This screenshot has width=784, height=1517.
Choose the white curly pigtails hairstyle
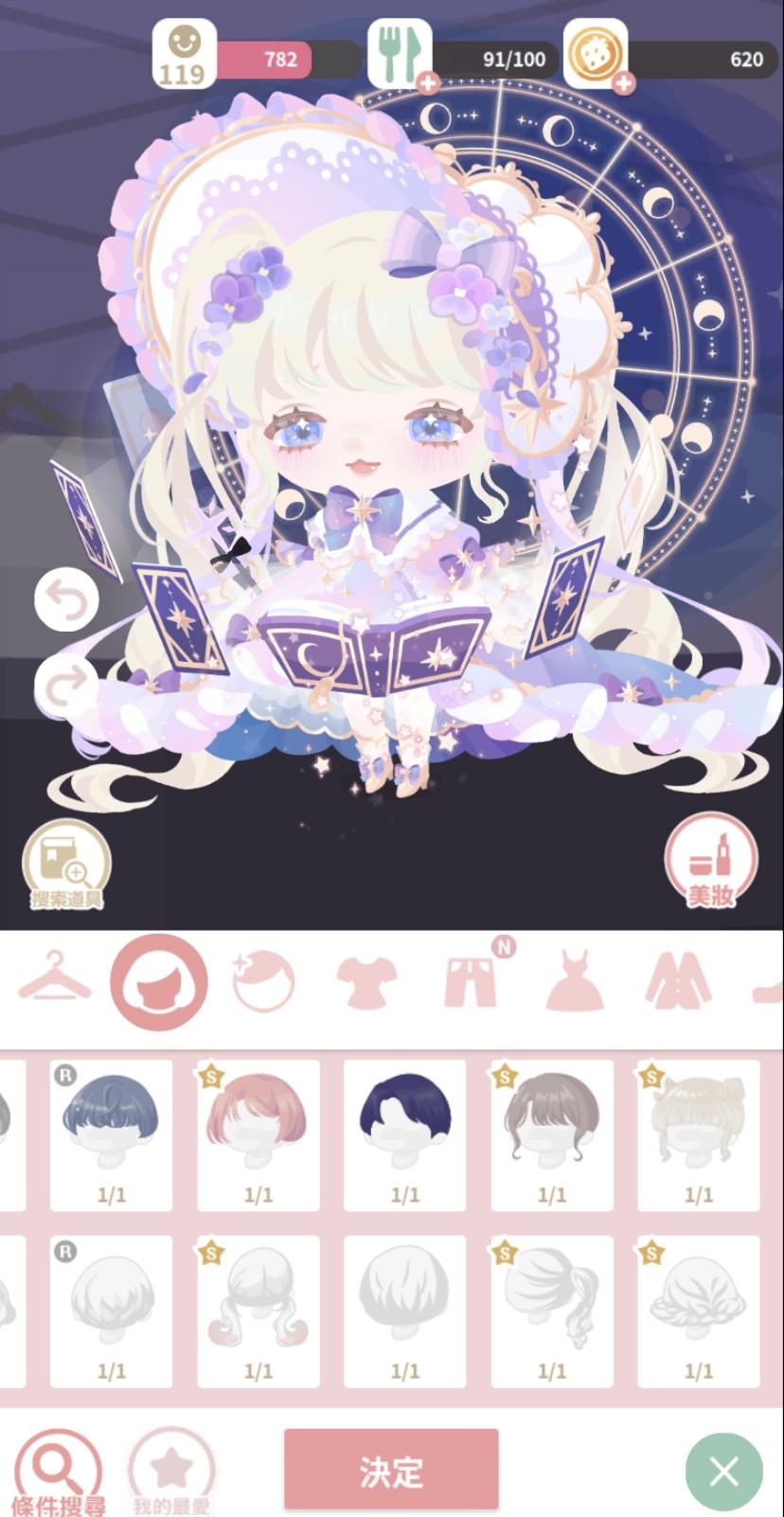(x=258, y=1310)
